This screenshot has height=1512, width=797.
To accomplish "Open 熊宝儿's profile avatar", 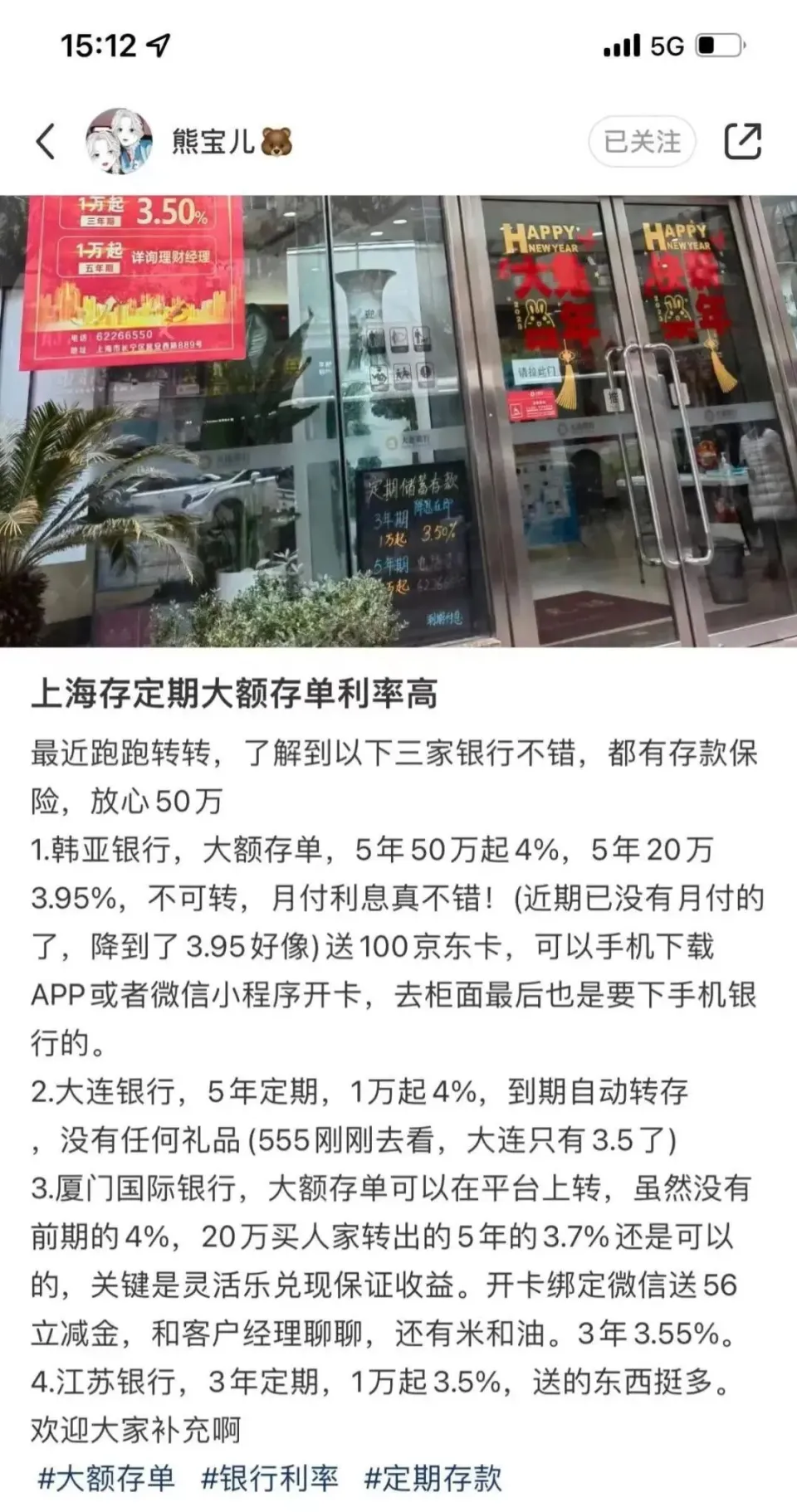I will pos(119,141).
